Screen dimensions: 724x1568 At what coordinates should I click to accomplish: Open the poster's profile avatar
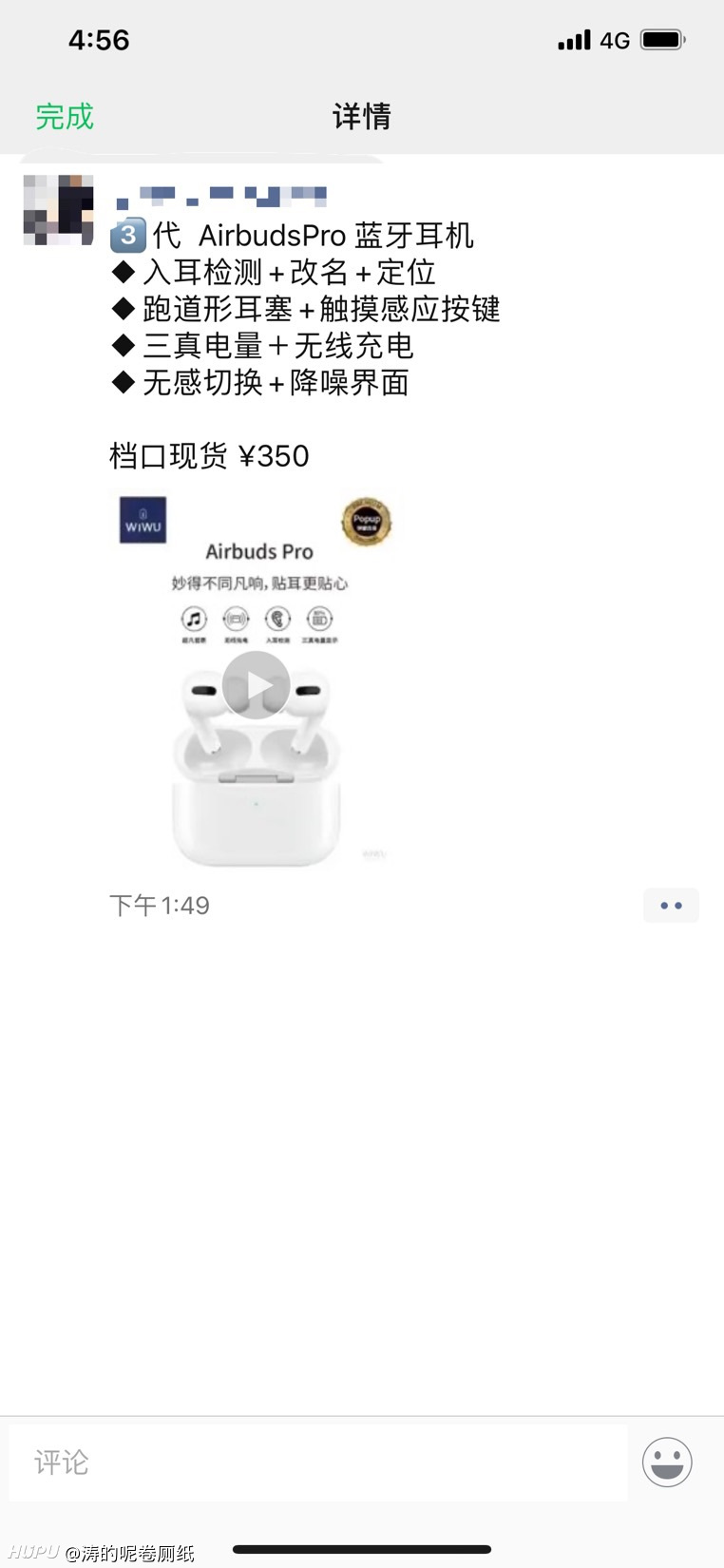pos(59,210)
